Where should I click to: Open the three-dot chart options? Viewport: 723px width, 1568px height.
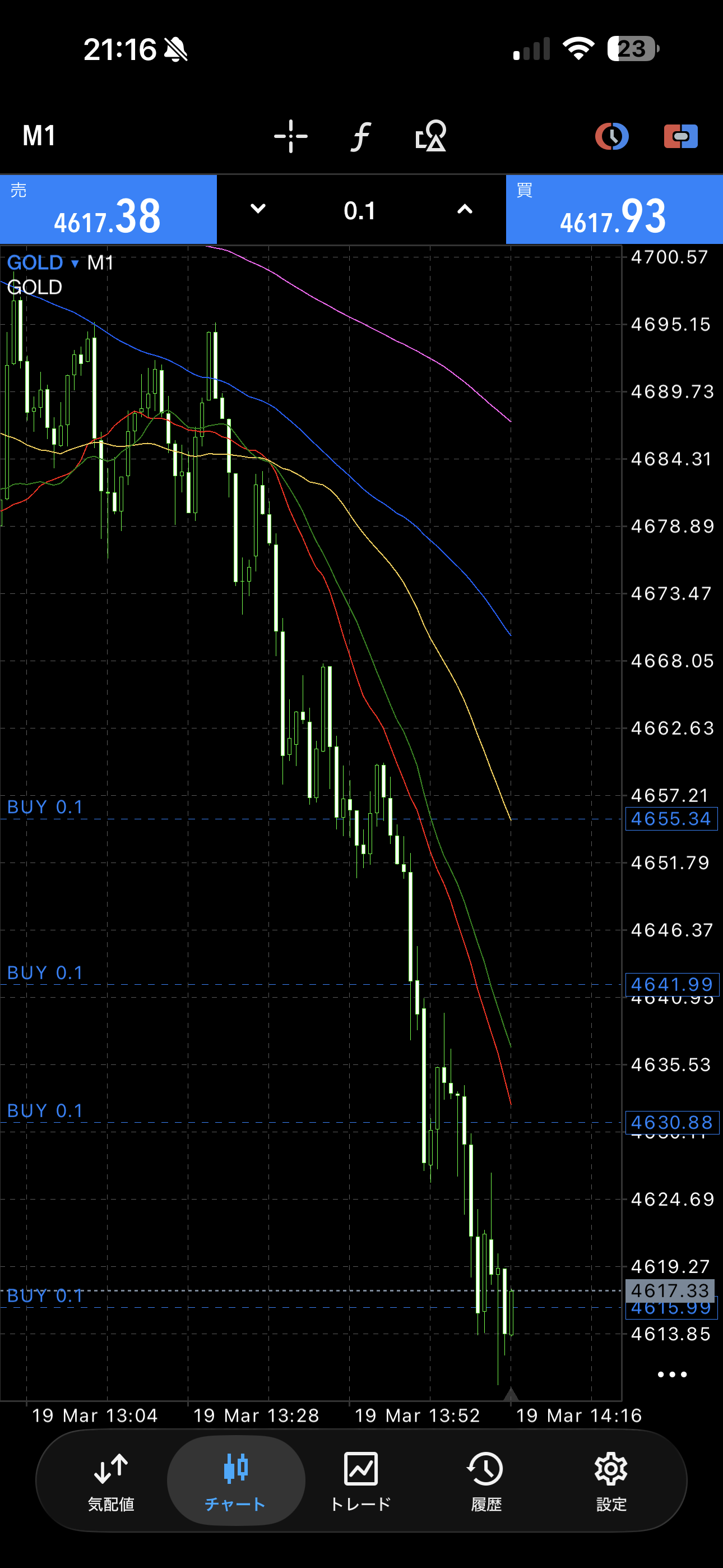(672, 1375)
